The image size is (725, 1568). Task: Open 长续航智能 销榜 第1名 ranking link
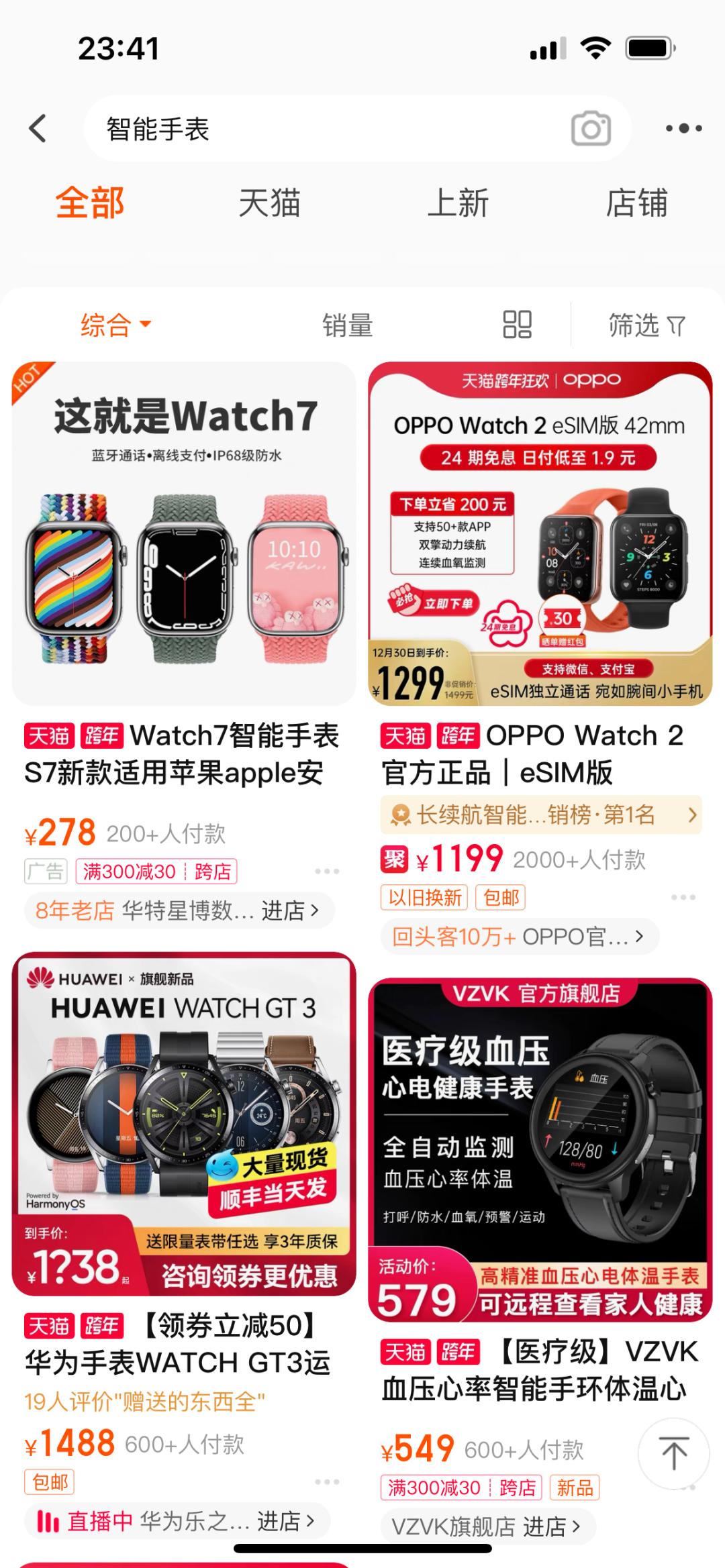540,815
